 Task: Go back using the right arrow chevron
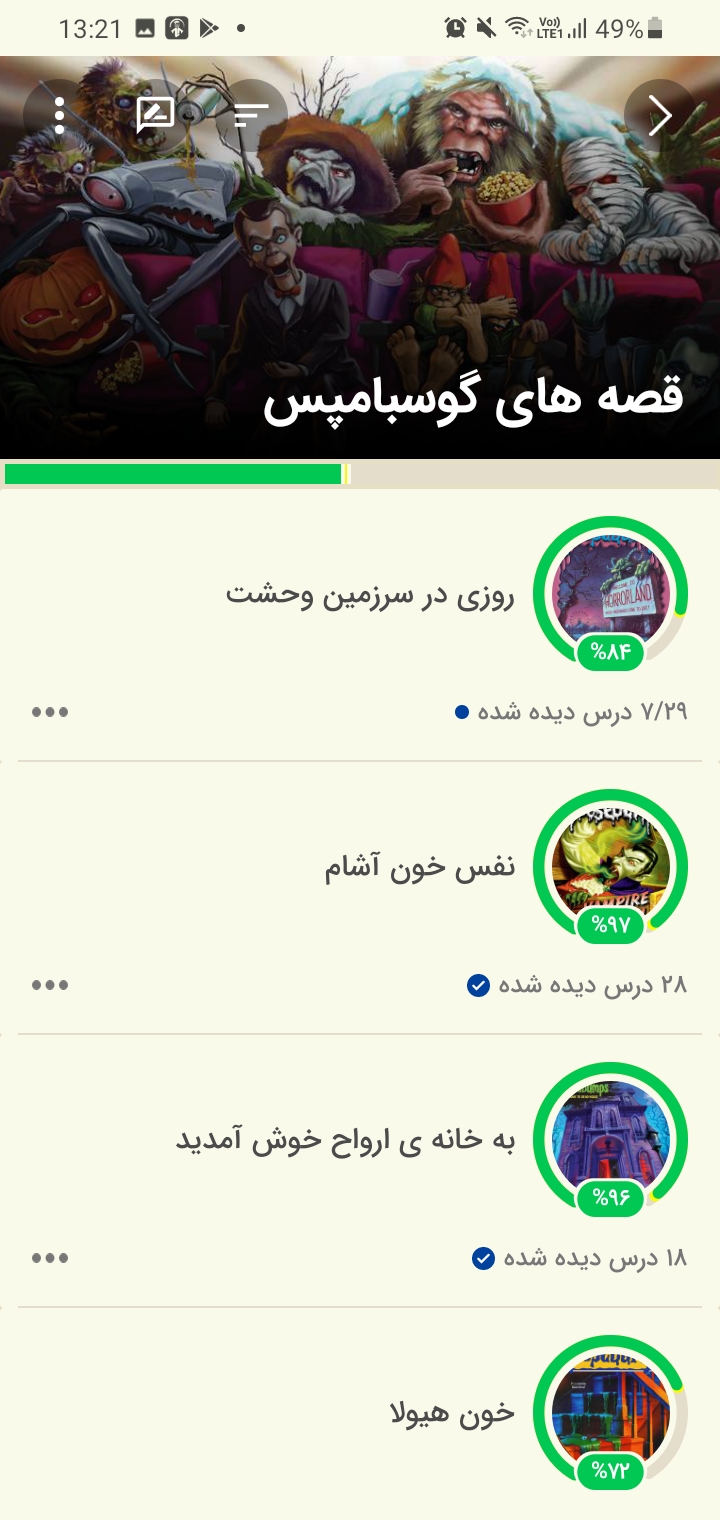tap(660, 116)
